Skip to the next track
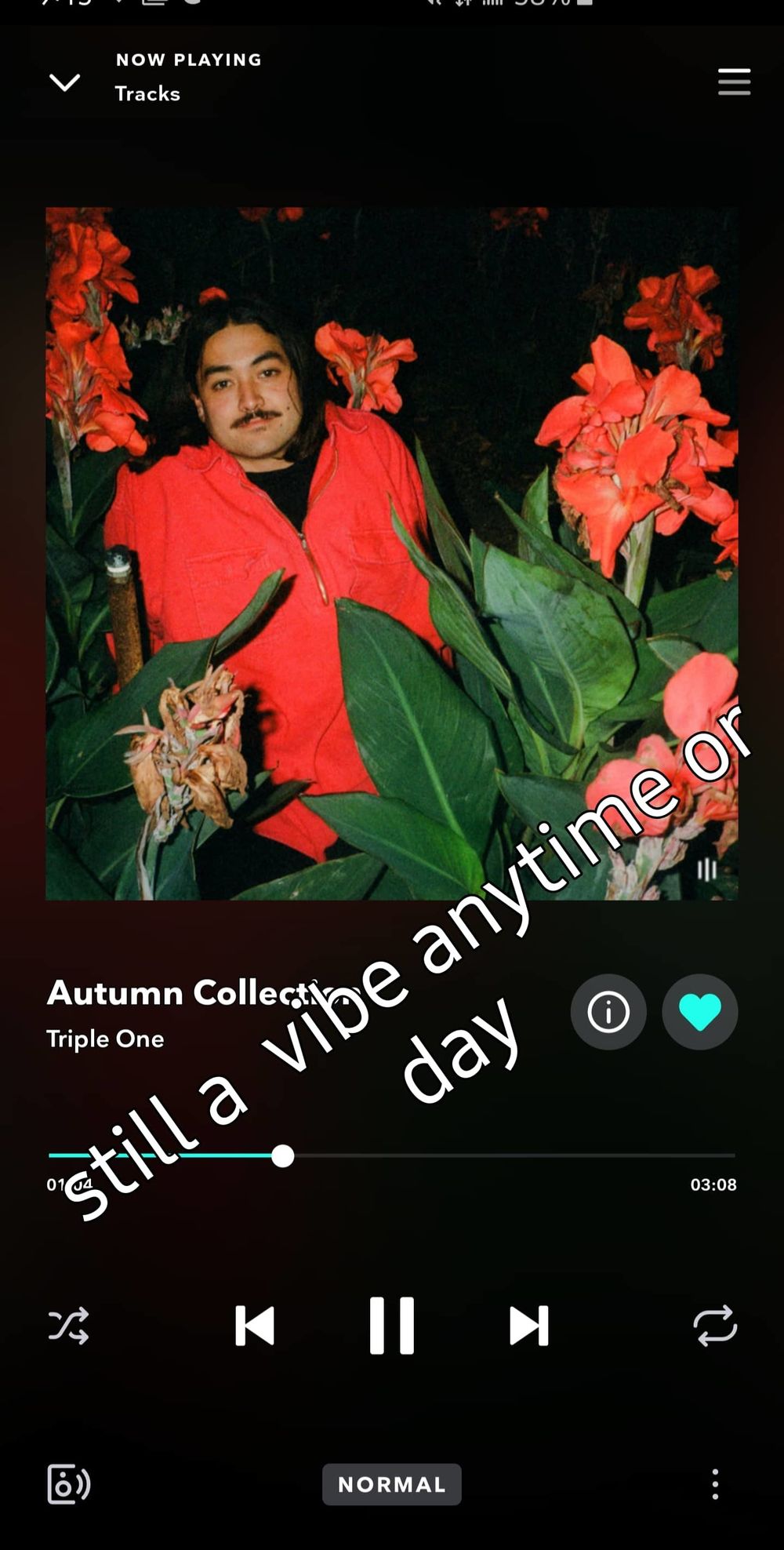The width and height of the screenshot is (784, 1550). point(529,1326)
